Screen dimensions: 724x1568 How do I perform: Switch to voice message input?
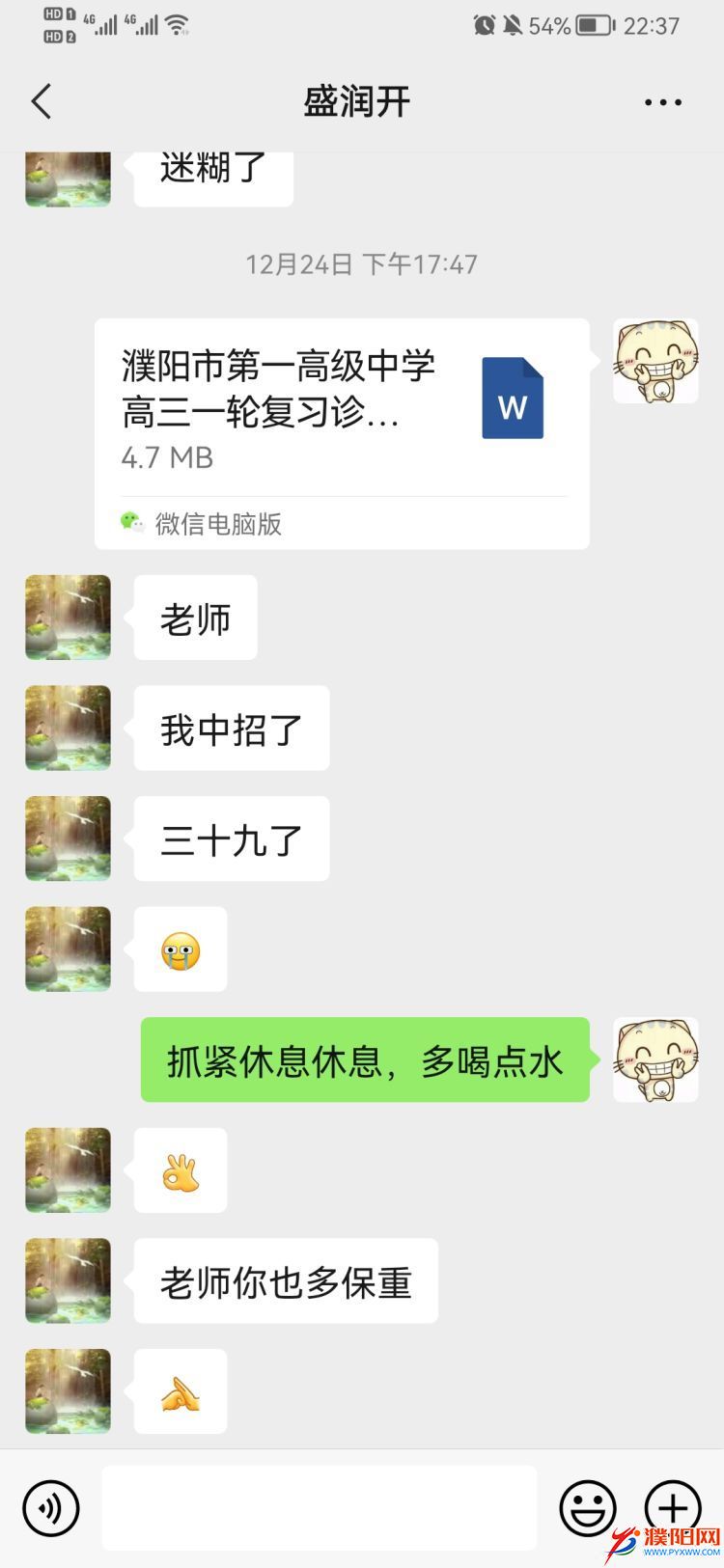pos(50,1507)
